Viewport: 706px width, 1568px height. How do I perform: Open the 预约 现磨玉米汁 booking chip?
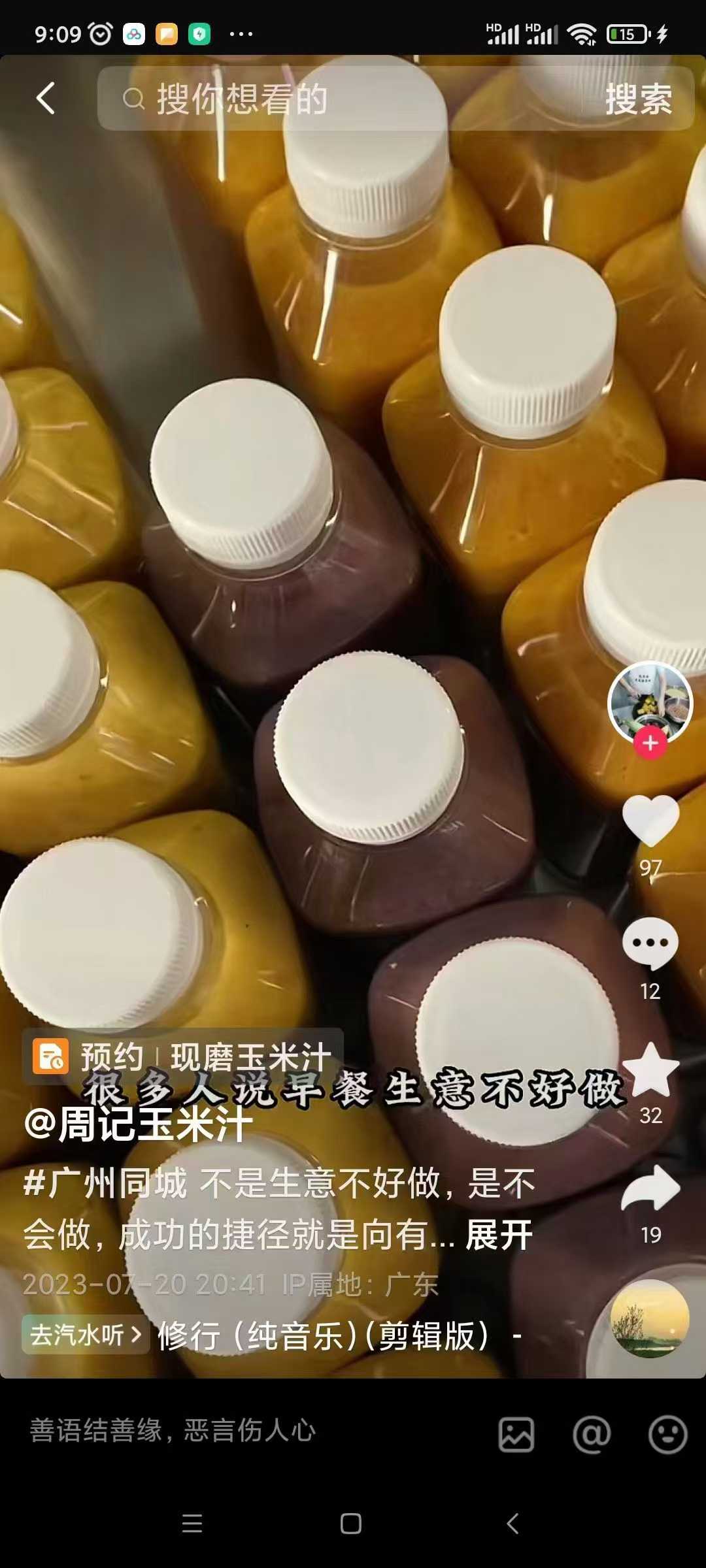point(184,1056)
